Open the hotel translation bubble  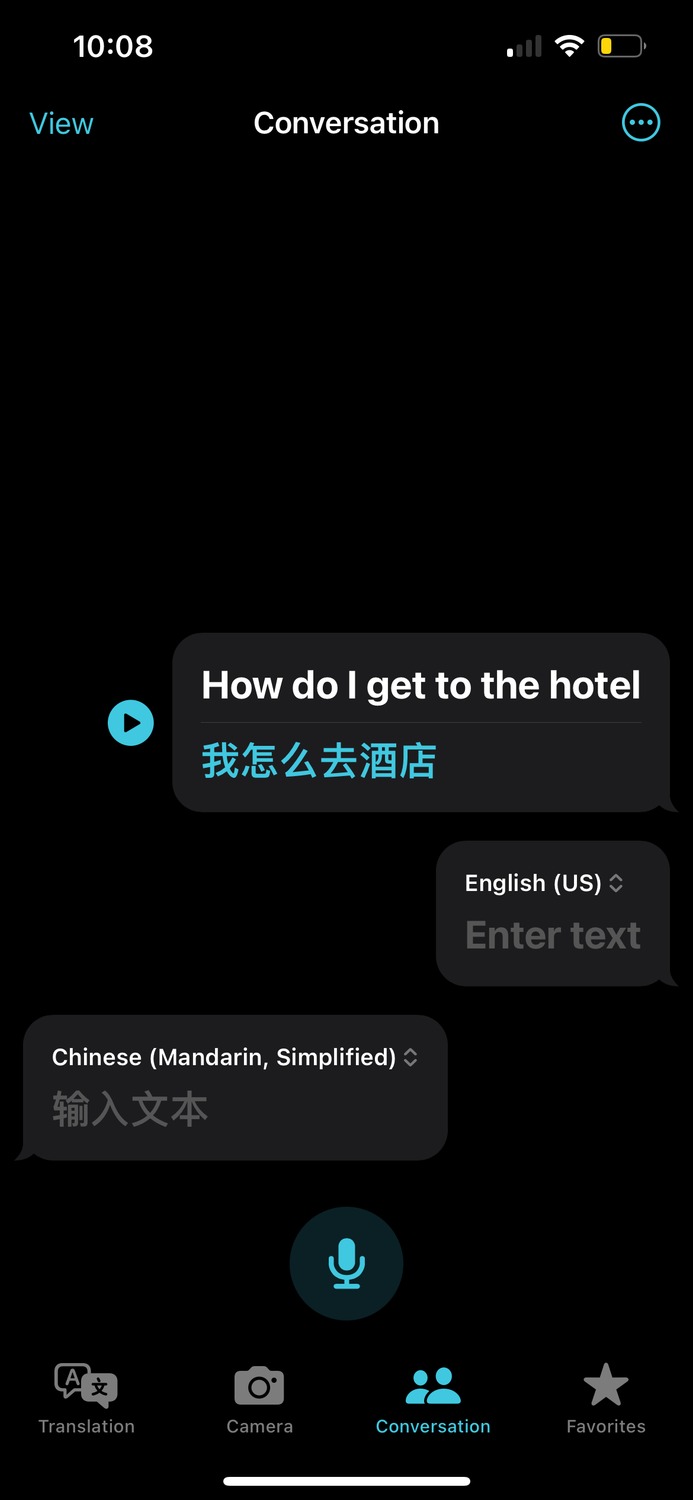(421, 722)
